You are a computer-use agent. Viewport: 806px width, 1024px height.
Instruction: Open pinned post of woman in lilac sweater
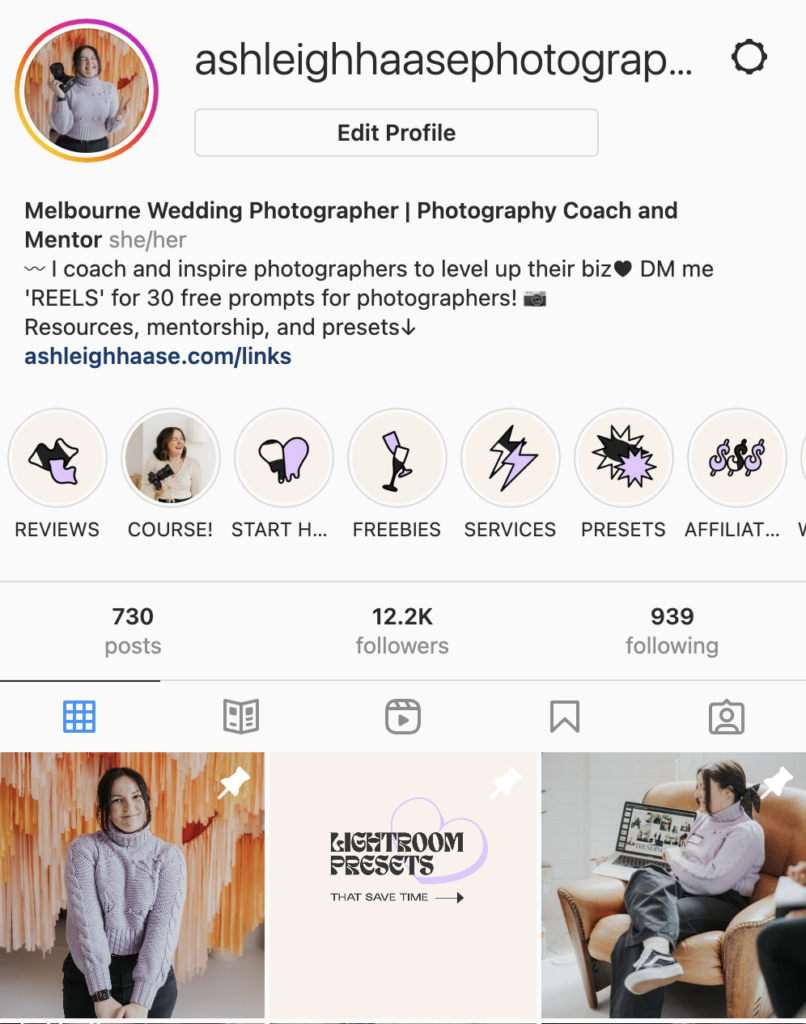pyautogui.click(x=132, y=885)
